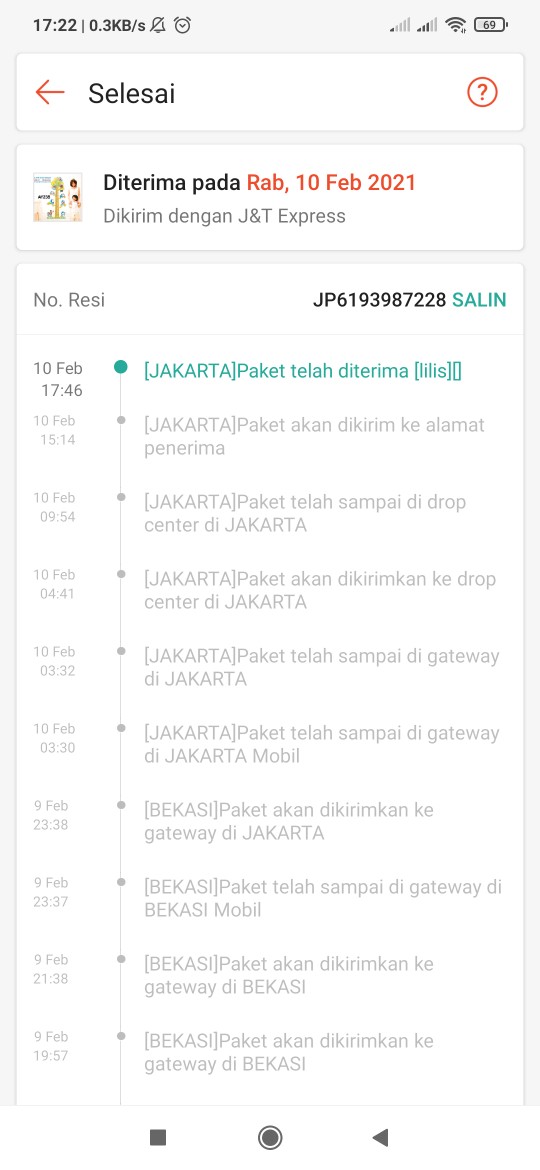
Task: Tap the system home button
Action: tap(270, 1137)
